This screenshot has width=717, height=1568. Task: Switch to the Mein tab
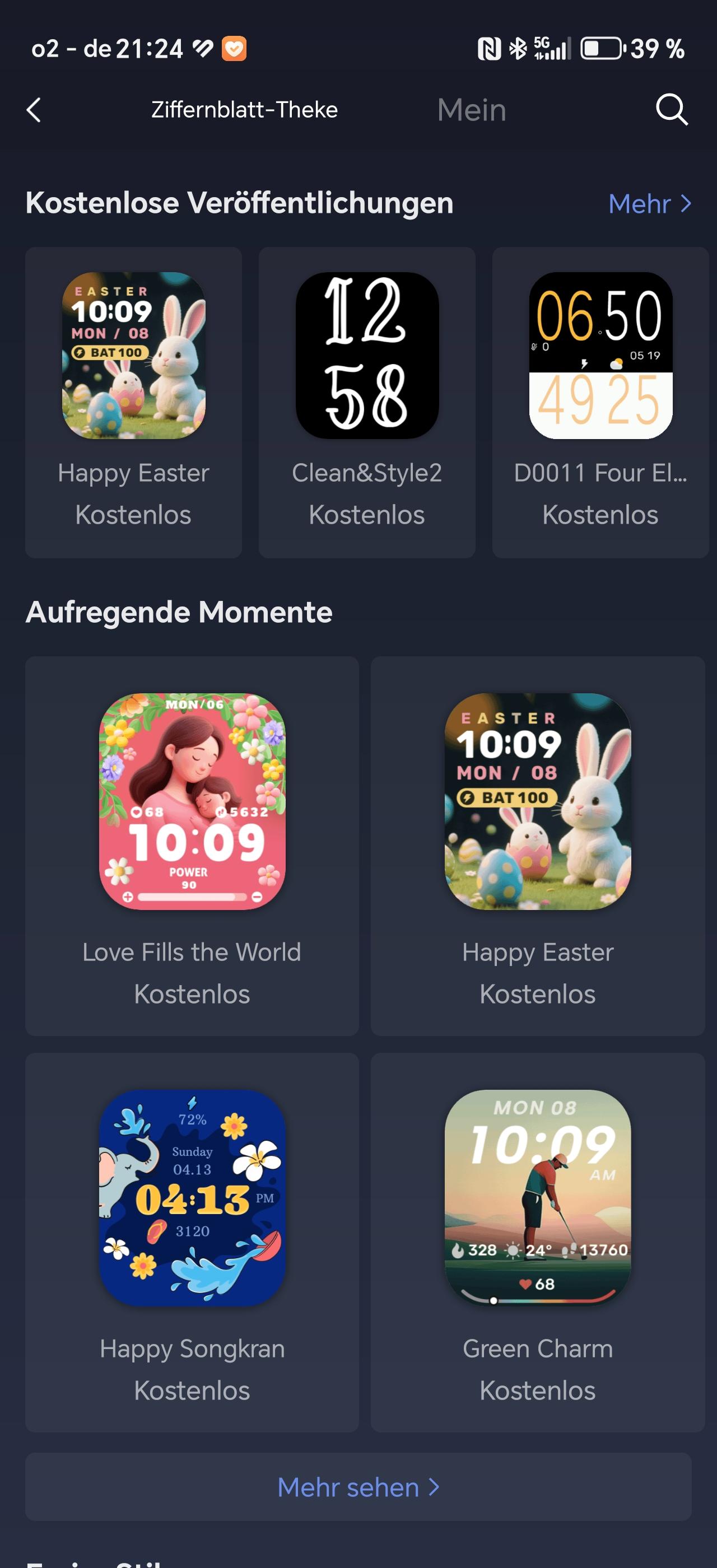click(x=472, y=110)
